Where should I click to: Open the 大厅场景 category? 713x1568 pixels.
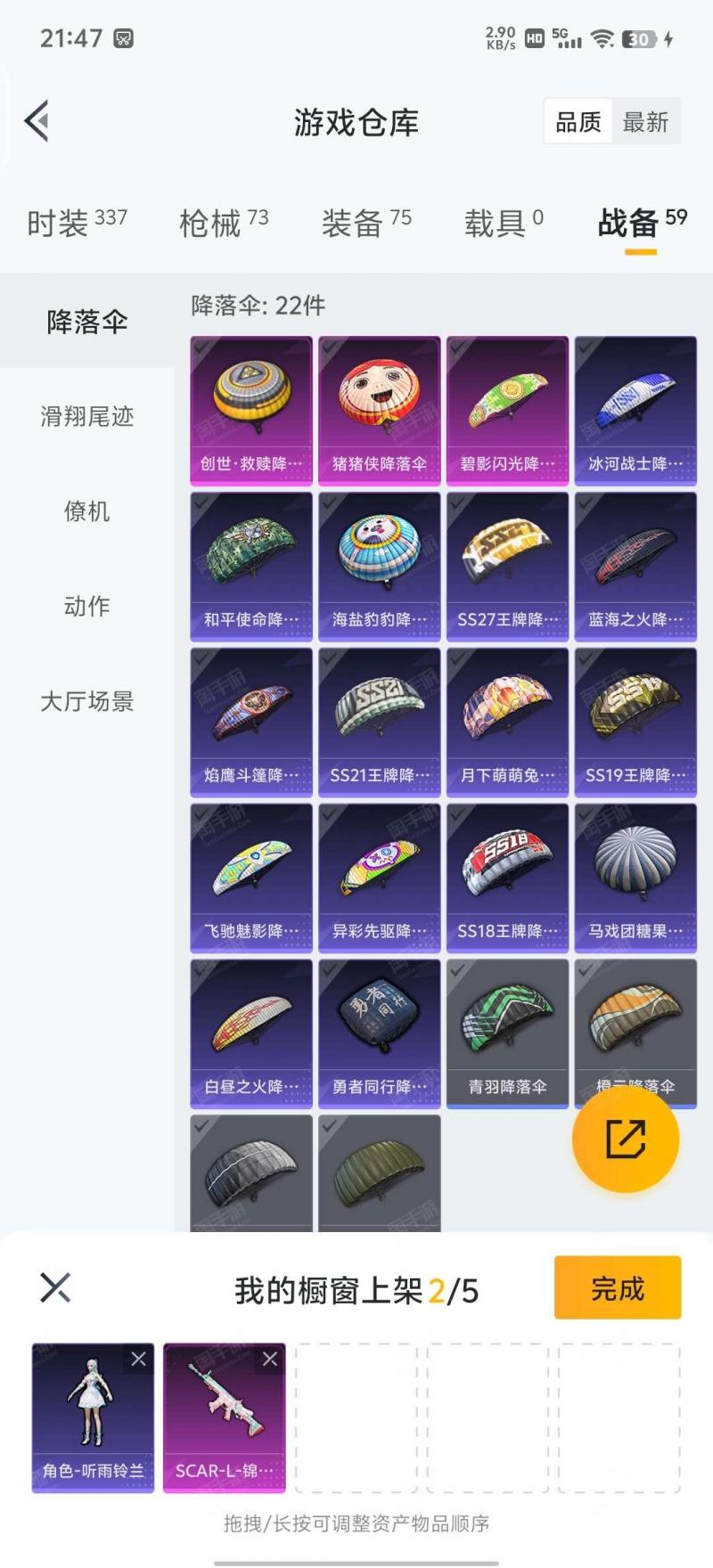click(86, 702)
